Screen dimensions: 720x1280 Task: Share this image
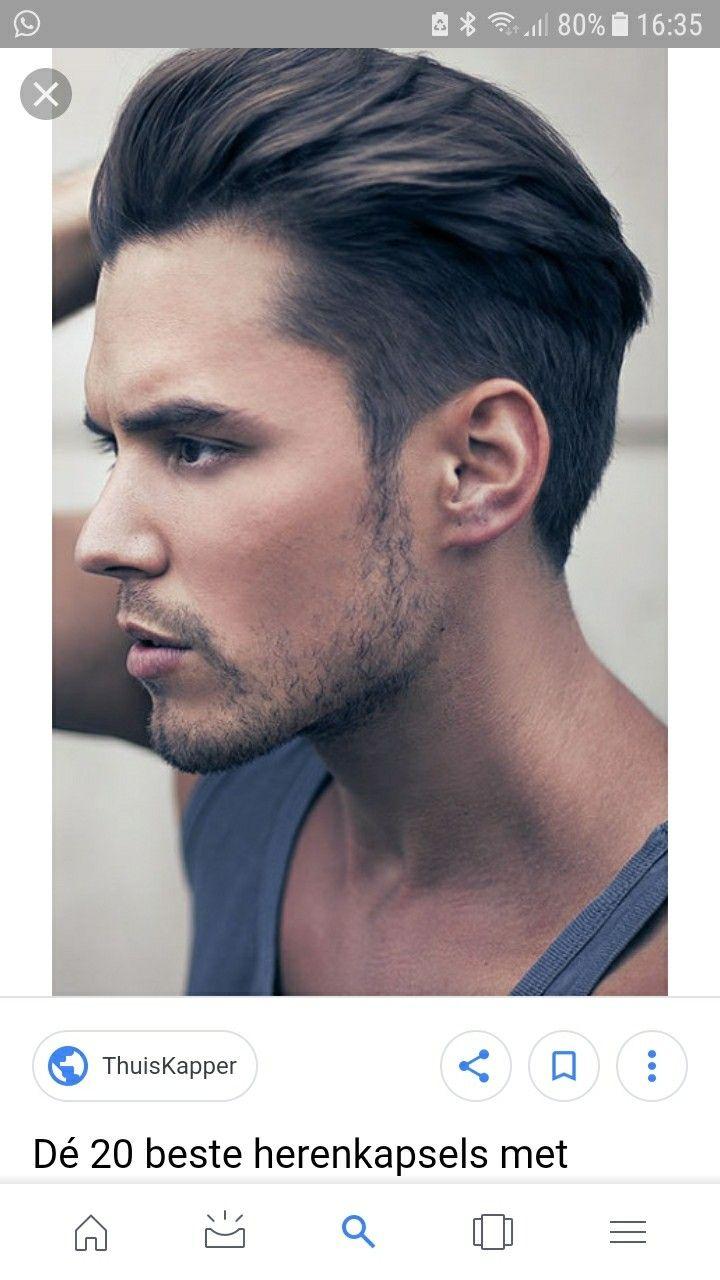[475, 1066]
